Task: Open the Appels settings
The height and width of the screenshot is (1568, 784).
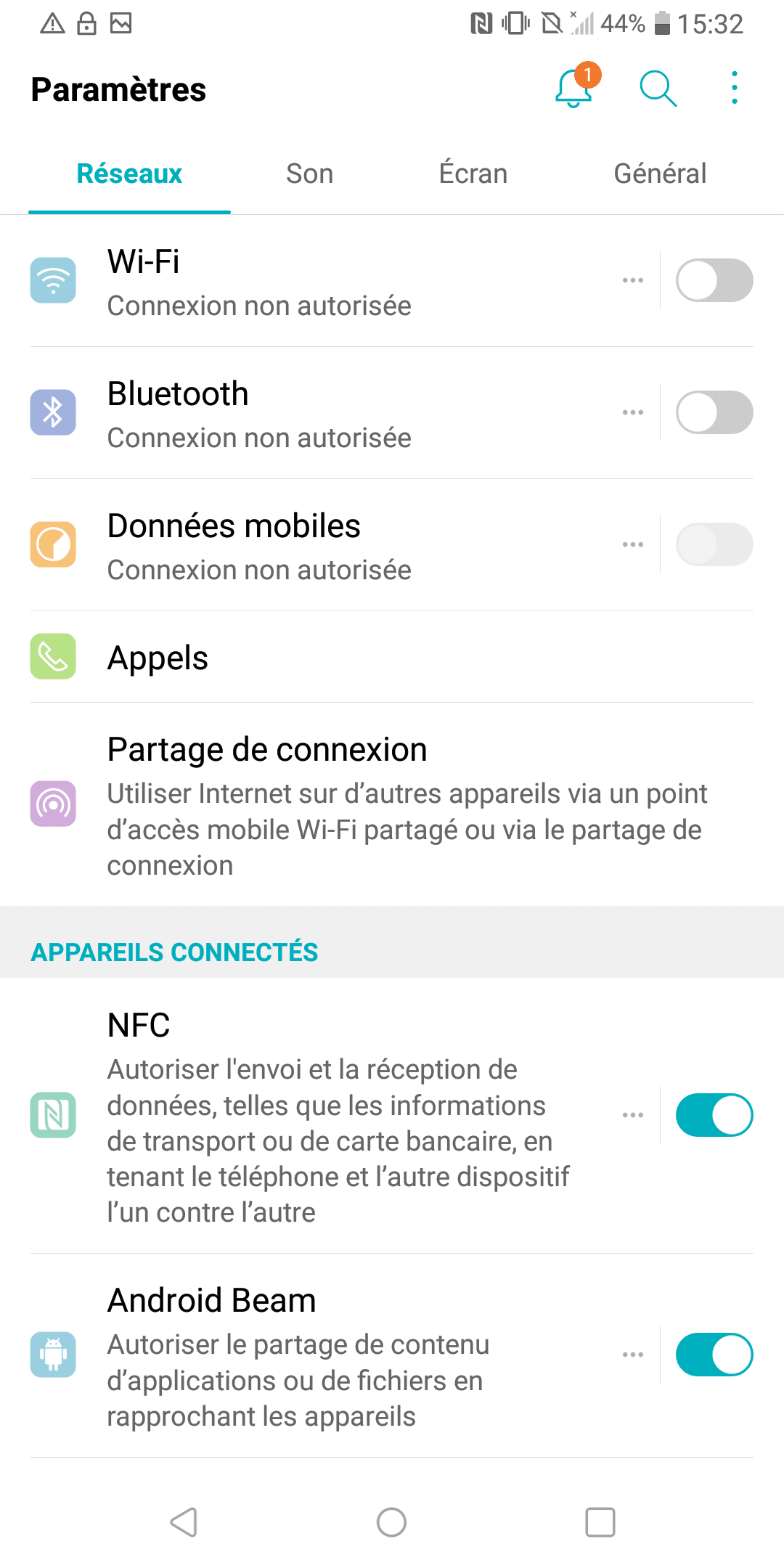Action: tap(327, 658)
